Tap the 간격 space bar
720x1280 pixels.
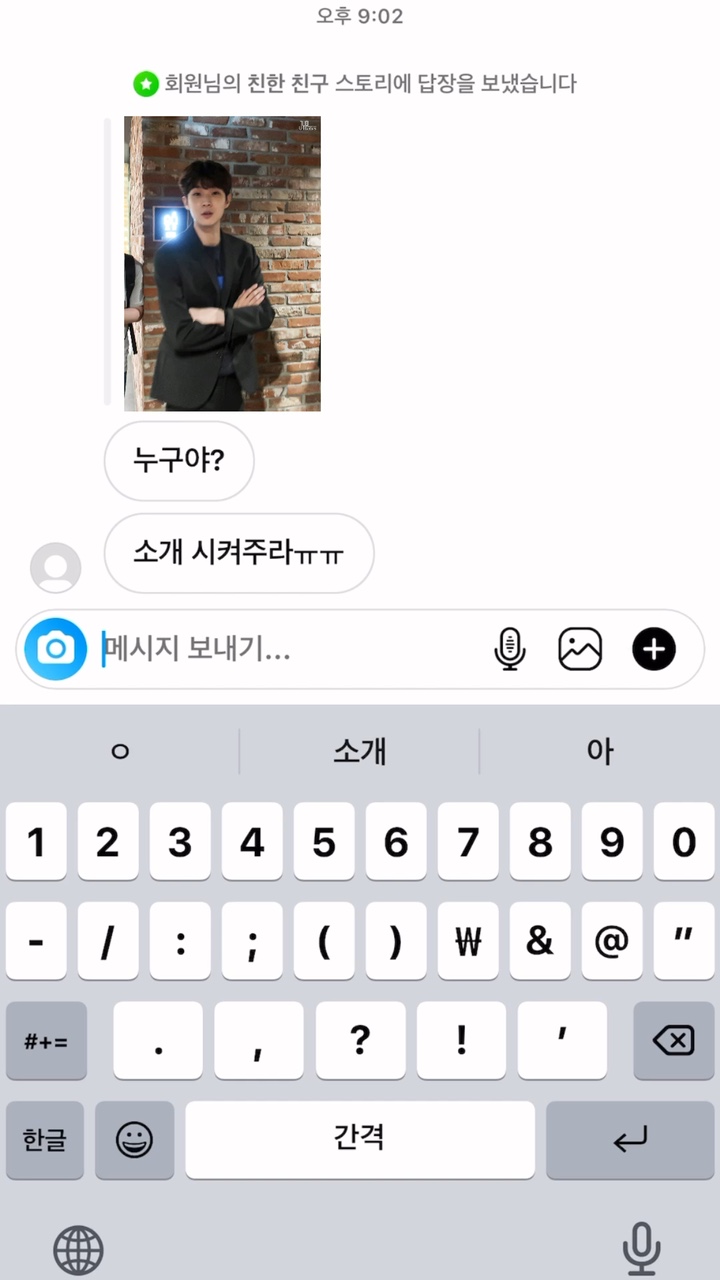[x=360, y=1139]
